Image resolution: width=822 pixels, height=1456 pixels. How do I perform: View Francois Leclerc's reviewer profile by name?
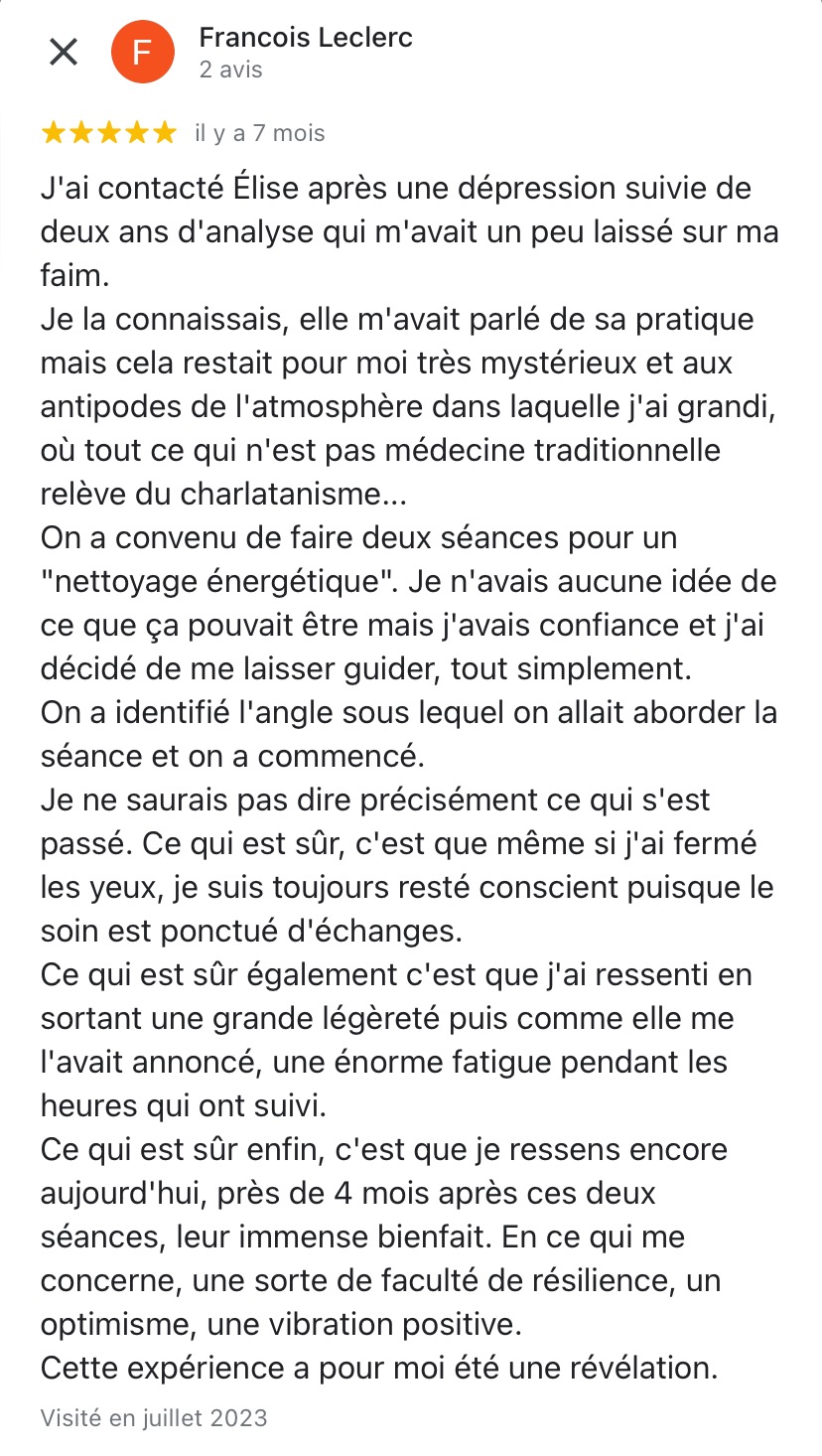pos(306,38)
